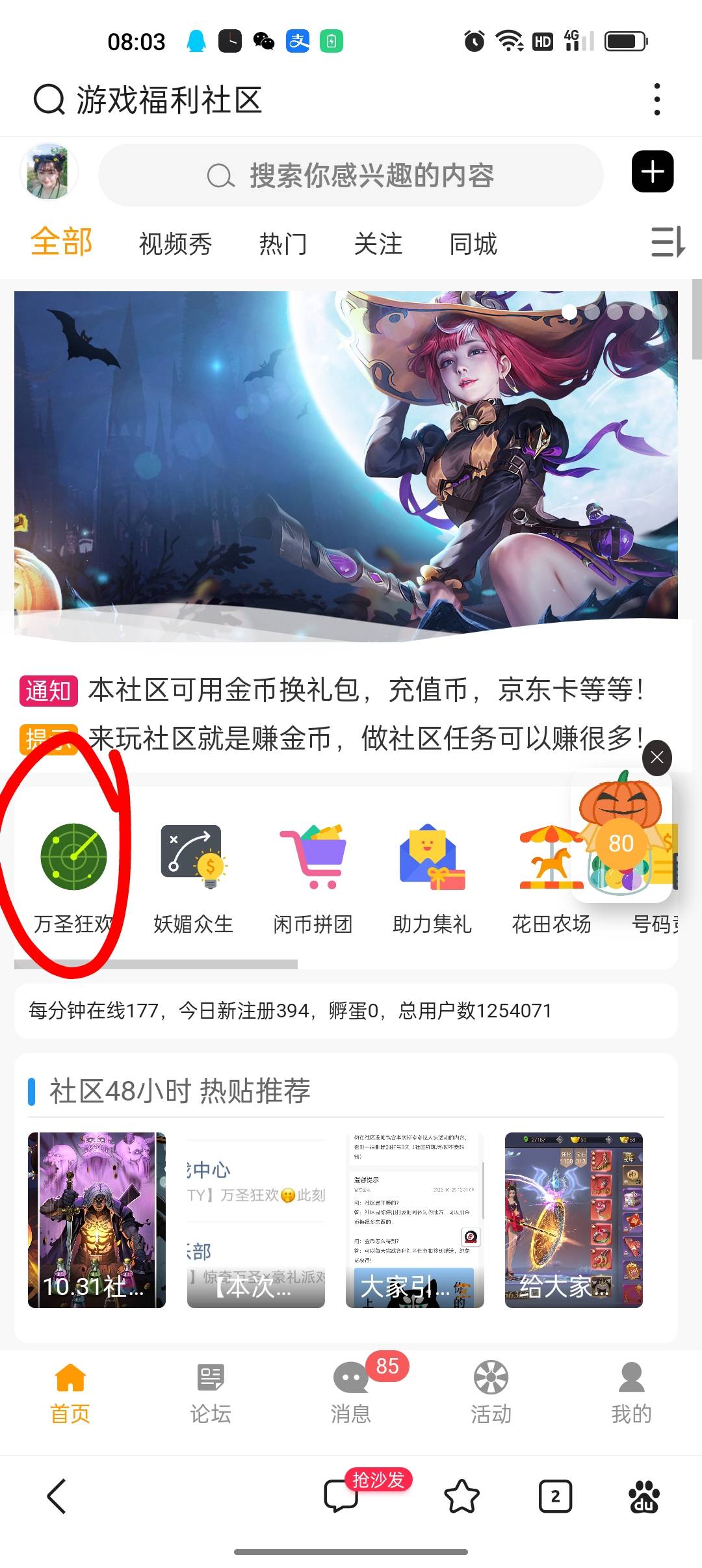Switch to the 视频秀 tab

pyautogui.click(x=175, y=244)
